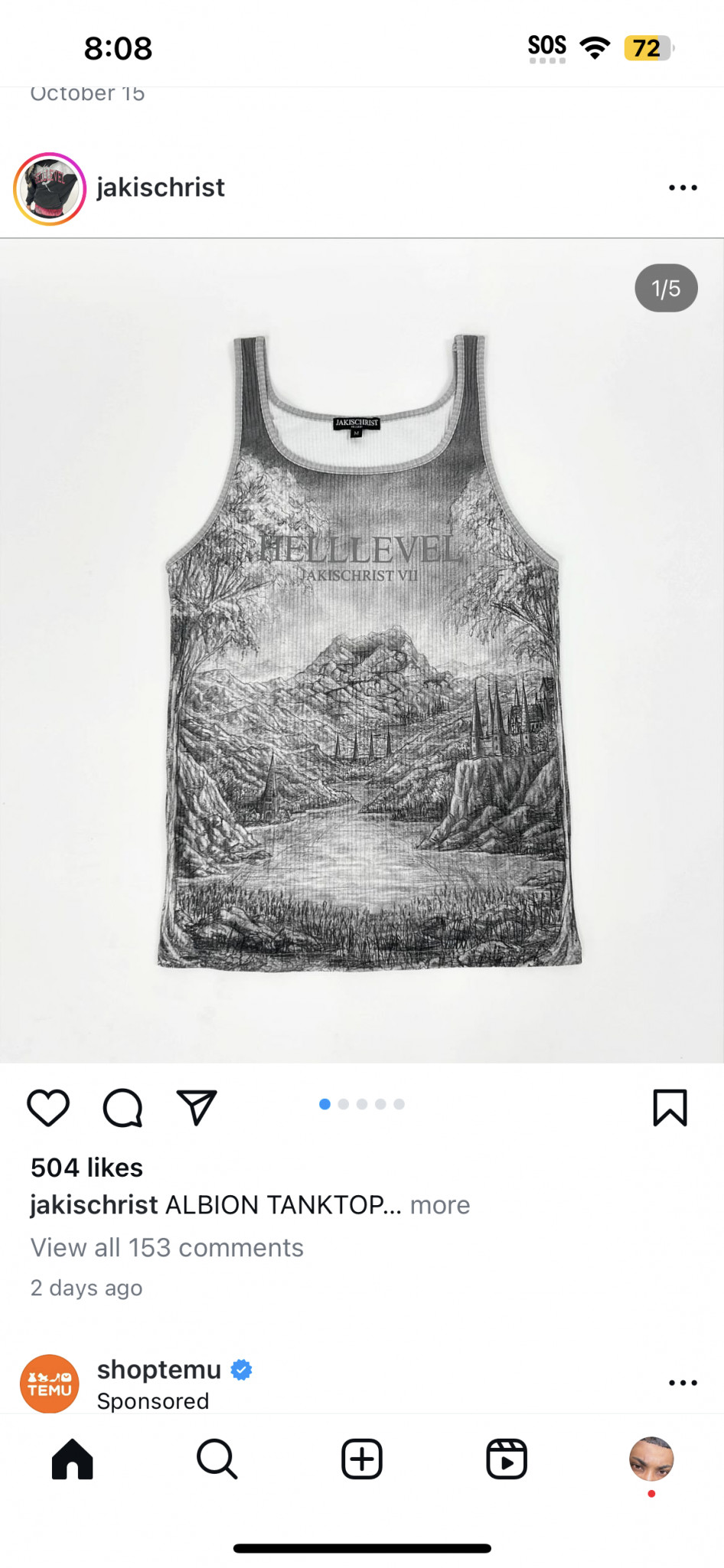
Task: Like the jakischrist tank top post
Action: click(48, 1107)
